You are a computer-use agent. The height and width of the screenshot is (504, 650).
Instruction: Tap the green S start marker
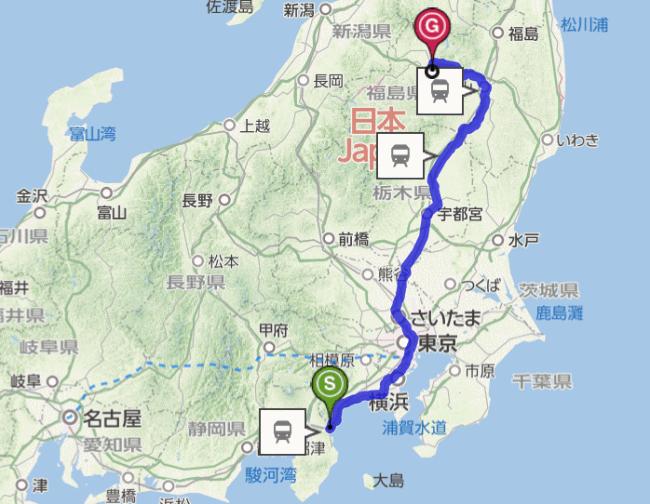click(330, 385)
